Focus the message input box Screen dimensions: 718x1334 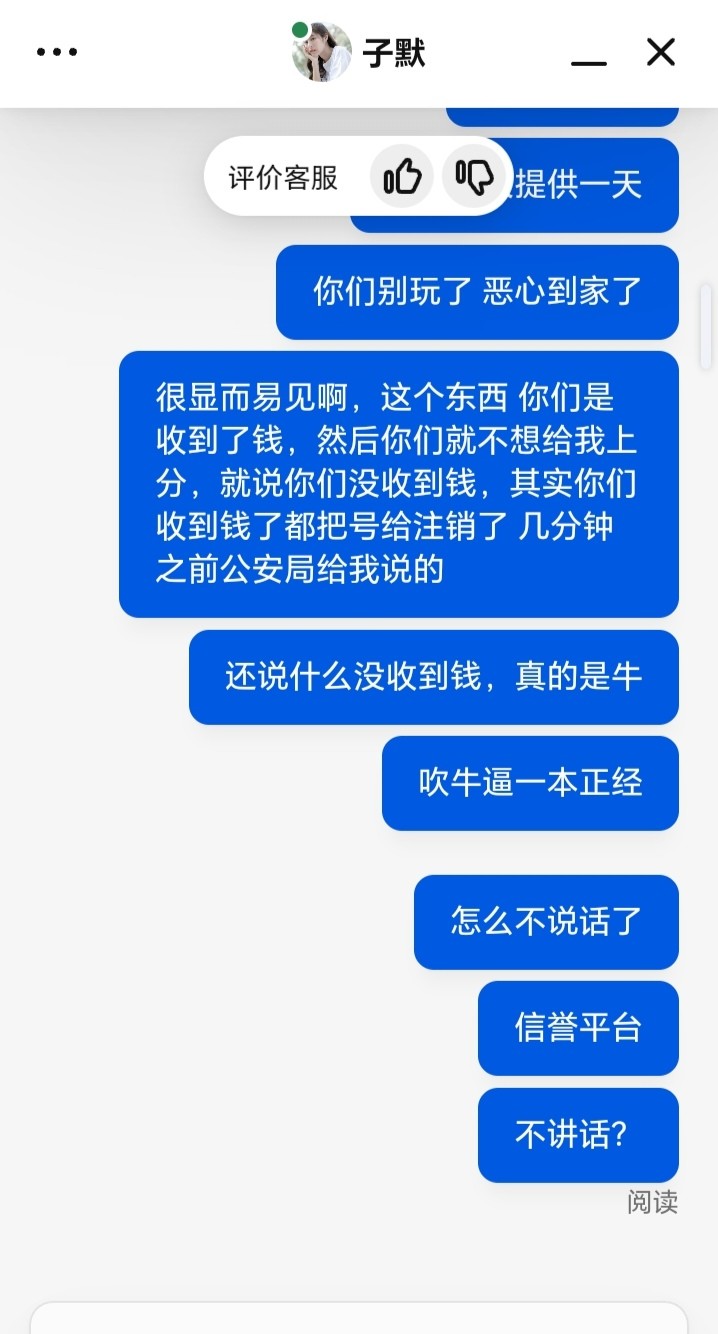click(x=359, y=1318)
